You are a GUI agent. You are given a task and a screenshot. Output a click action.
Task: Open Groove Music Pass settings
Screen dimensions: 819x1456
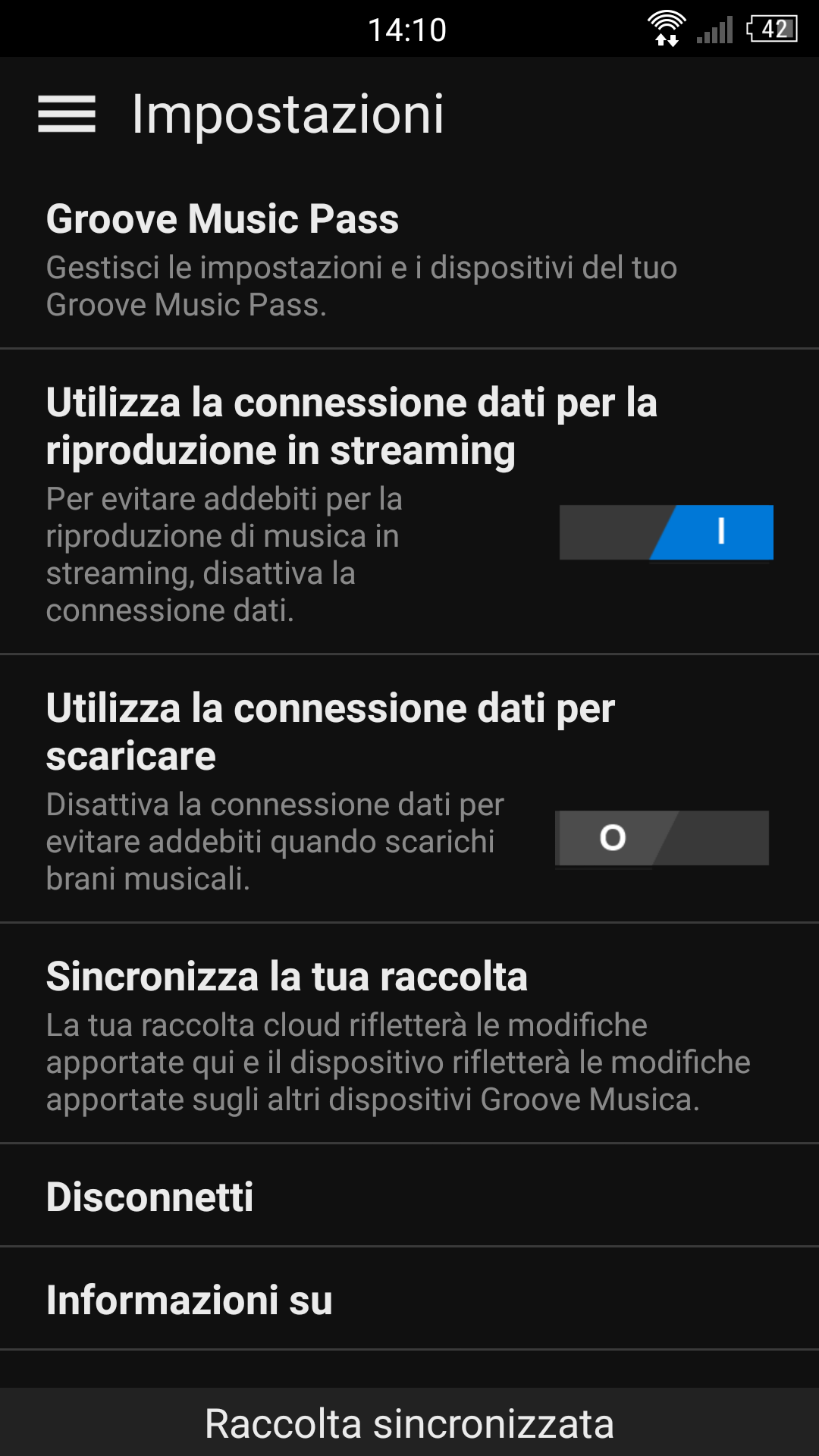click(409, 259)
